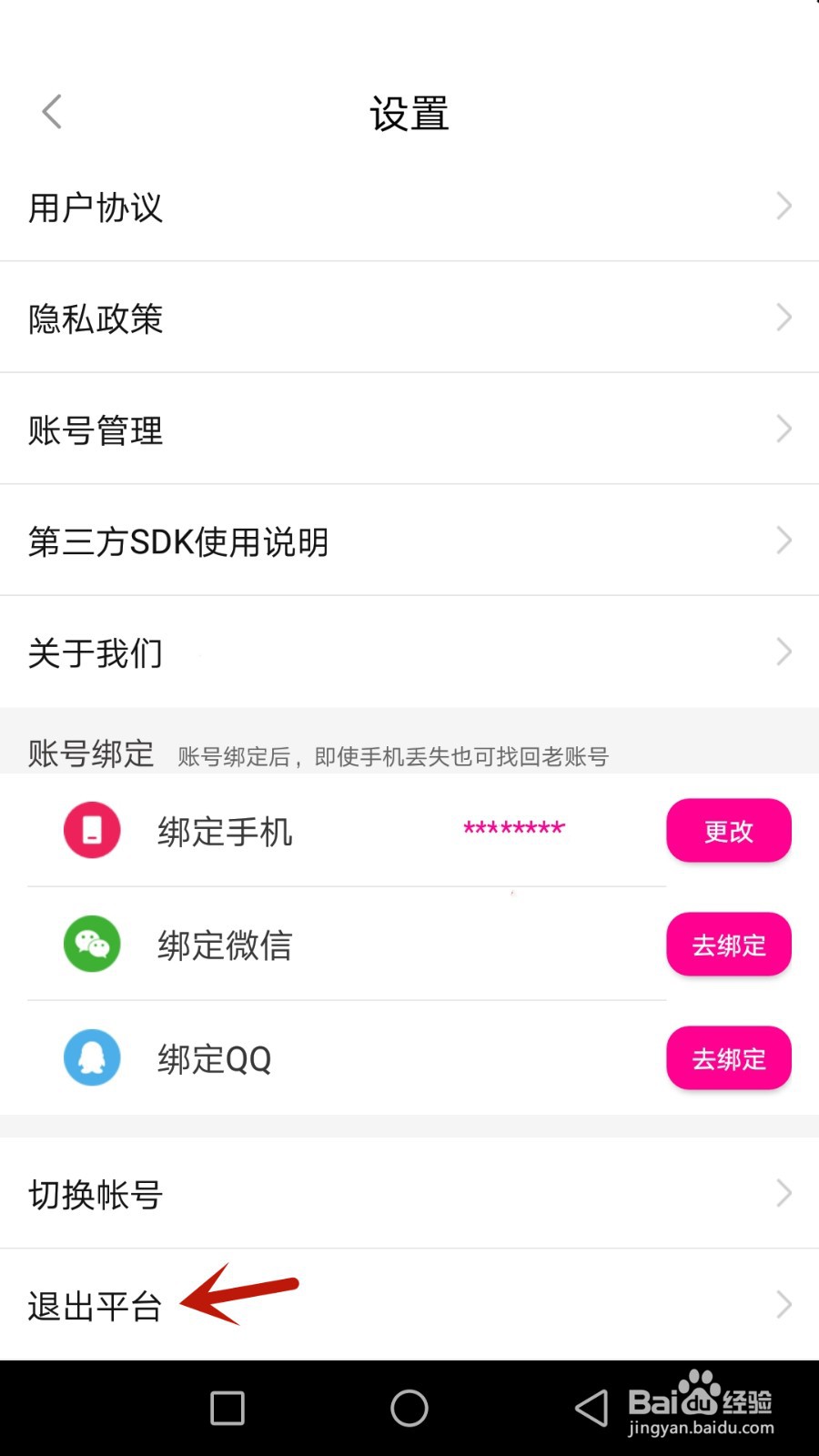Image resolution: width=819 pixels, height=1456 pixels.
Task: Open 隐私政策
Action: coord(409,318)
